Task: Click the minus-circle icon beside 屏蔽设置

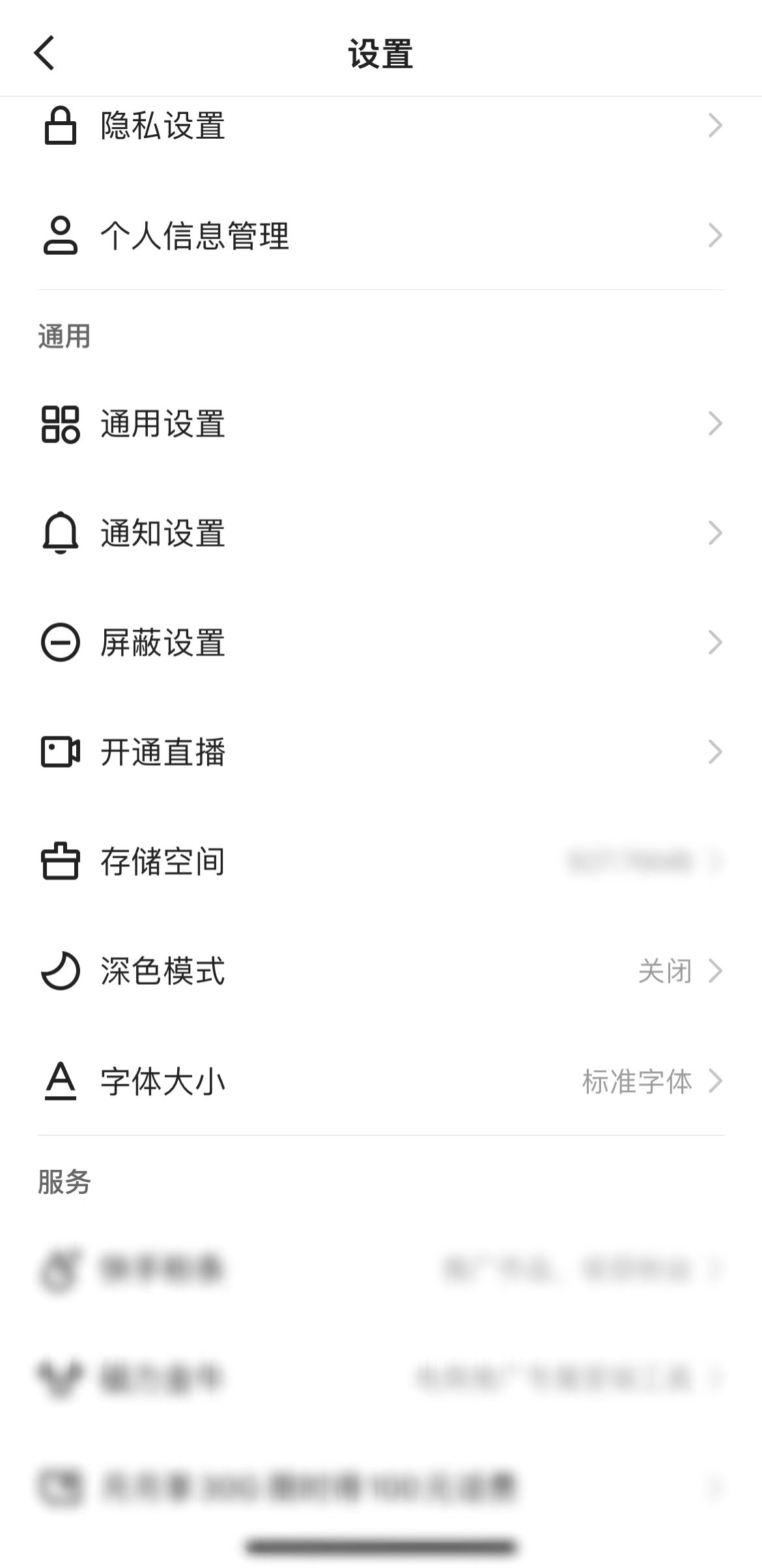Action: click(60, 644)
